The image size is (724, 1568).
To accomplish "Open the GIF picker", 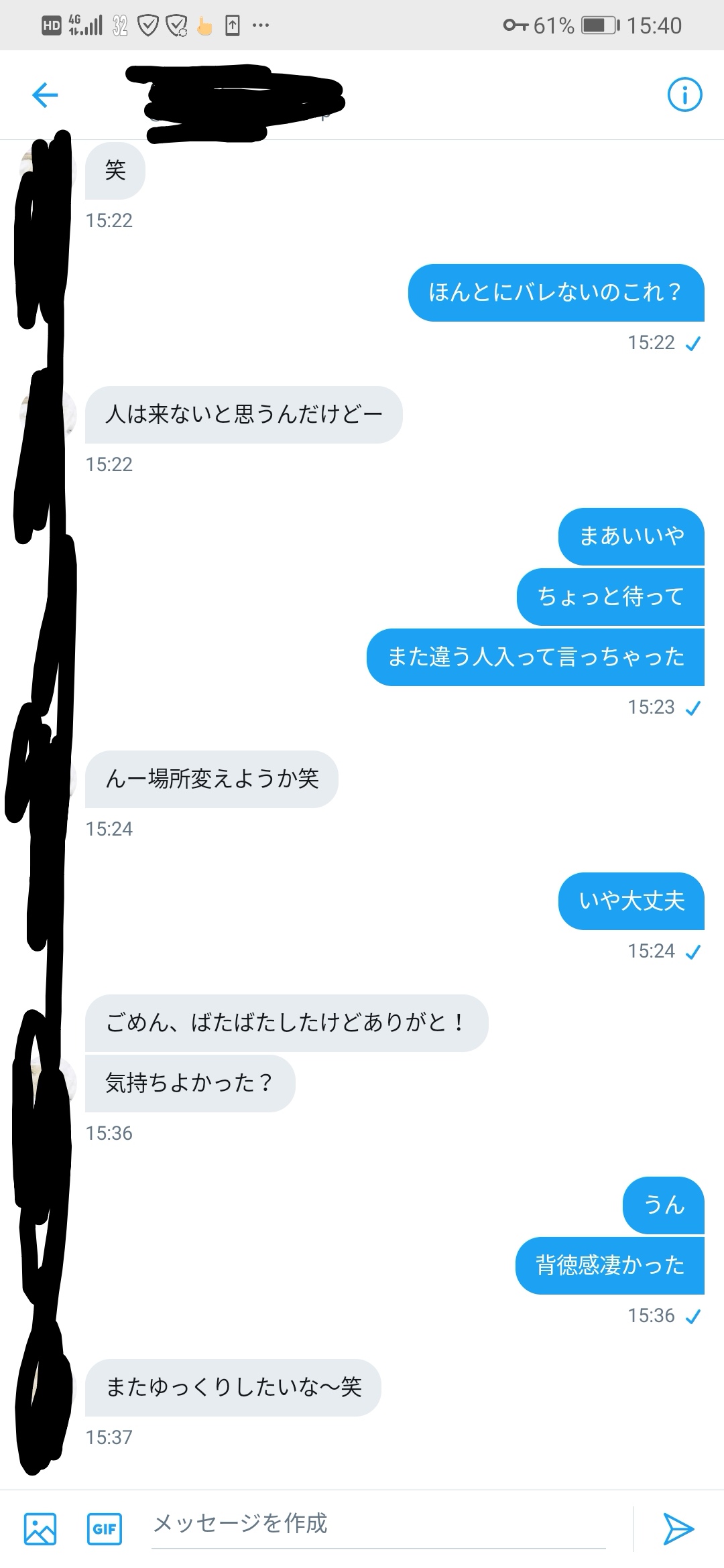I will (105, 1528).
